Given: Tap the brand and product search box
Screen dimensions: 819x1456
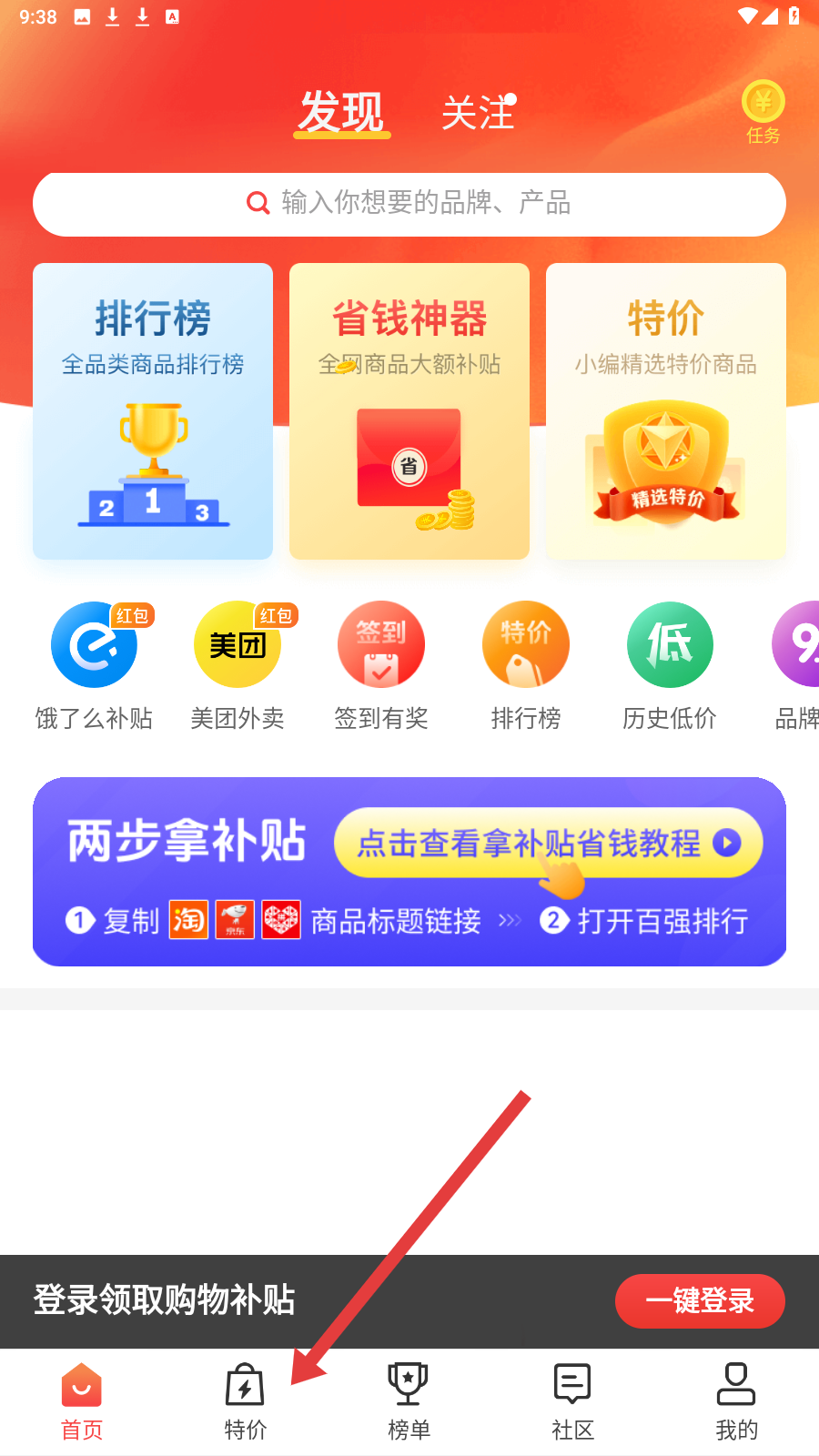Looking at the screenshot, I should 409,204.
